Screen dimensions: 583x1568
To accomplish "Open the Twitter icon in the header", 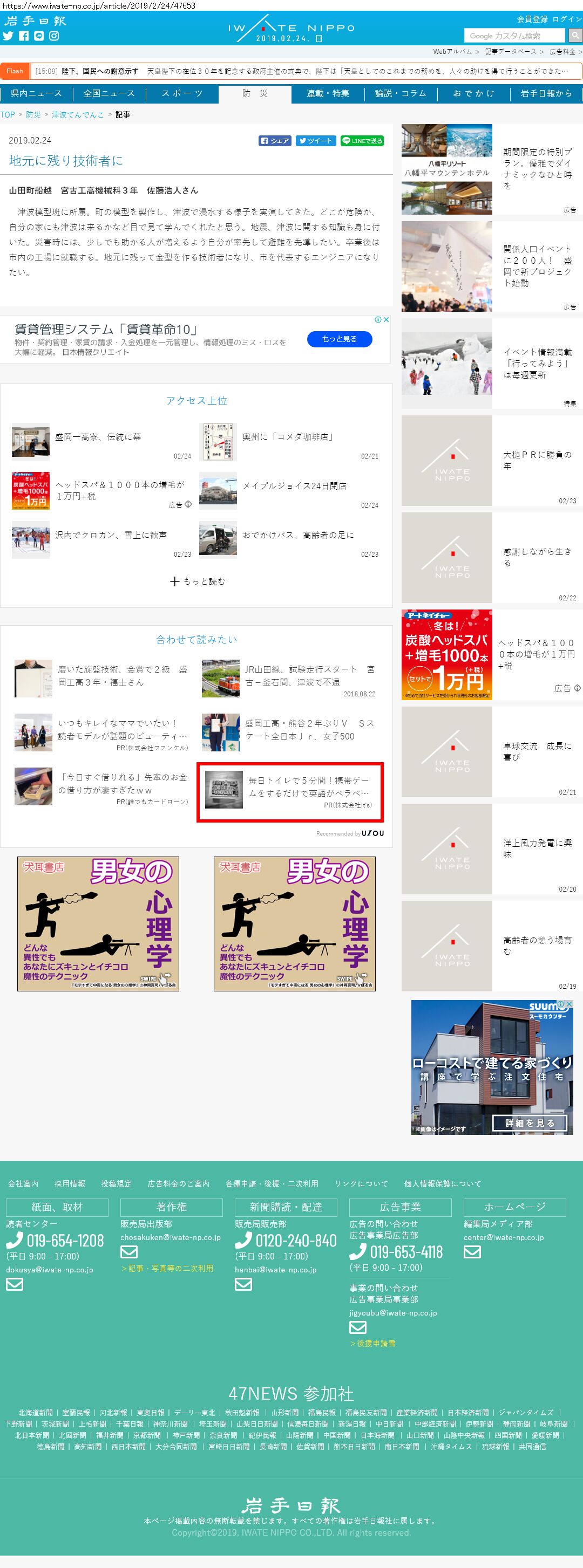I will coord(8,36).
